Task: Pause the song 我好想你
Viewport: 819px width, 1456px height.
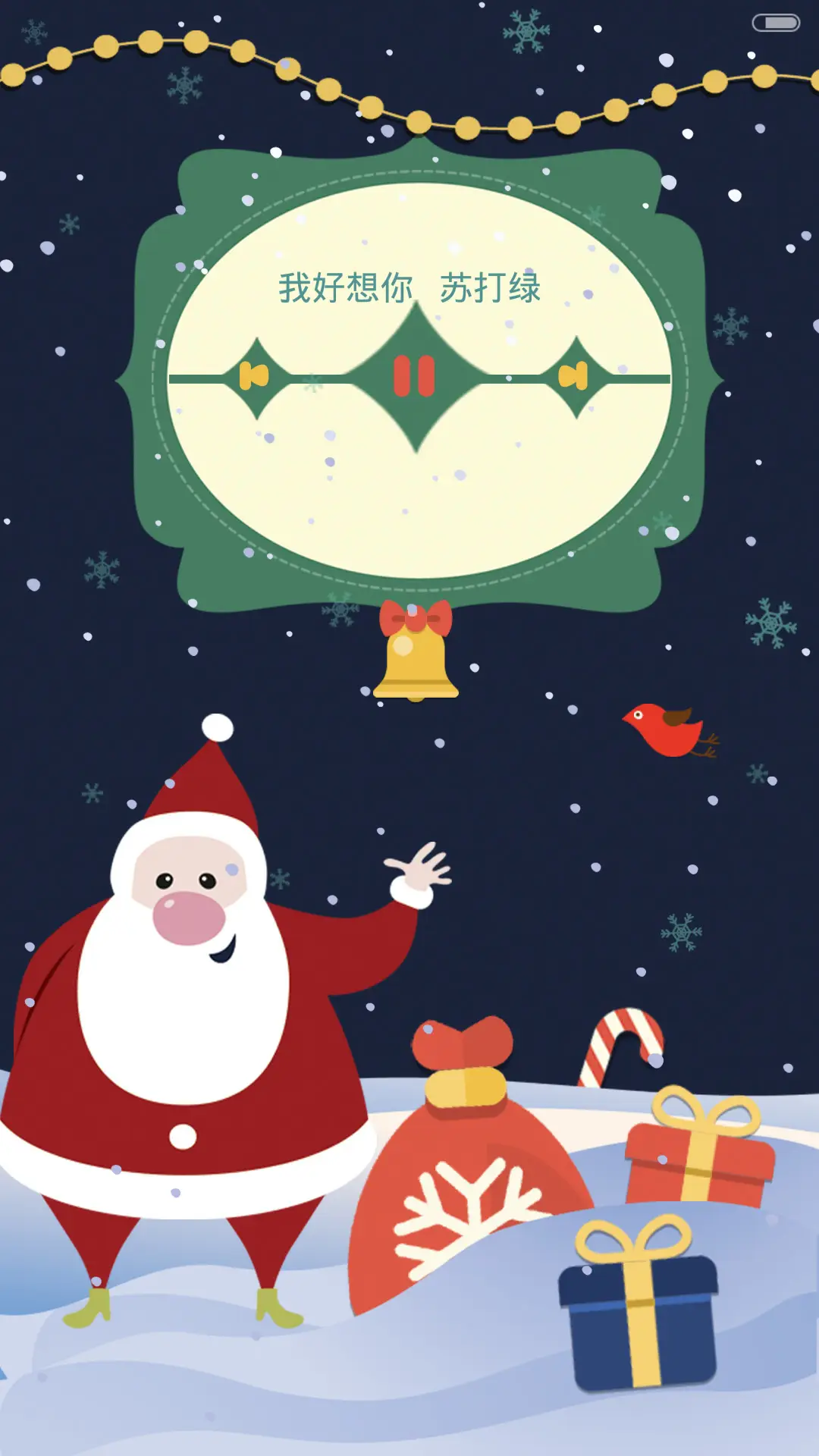Action: point(414,376)
